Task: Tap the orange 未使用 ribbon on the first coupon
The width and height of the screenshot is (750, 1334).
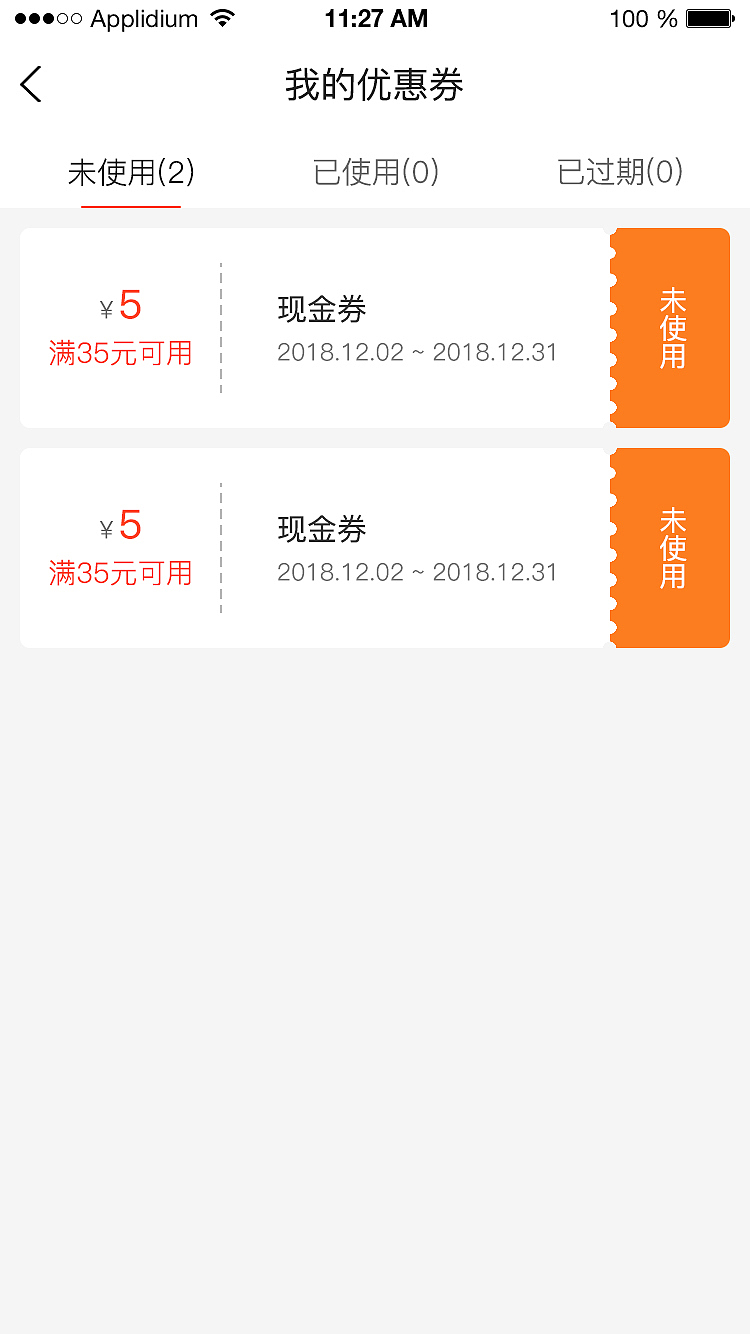Action: coord(668,328)
